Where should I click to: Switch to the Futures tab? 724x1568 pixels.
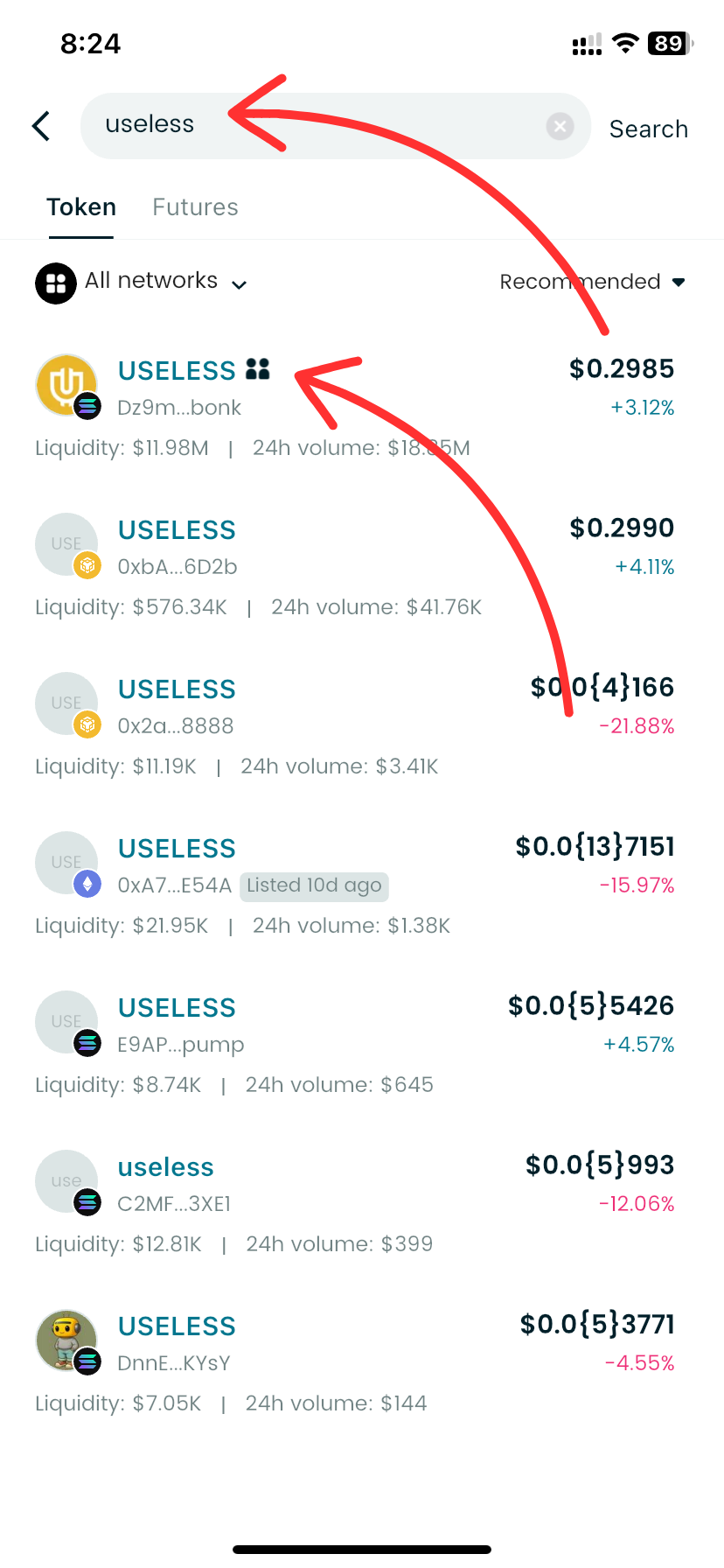click(195, 207)
